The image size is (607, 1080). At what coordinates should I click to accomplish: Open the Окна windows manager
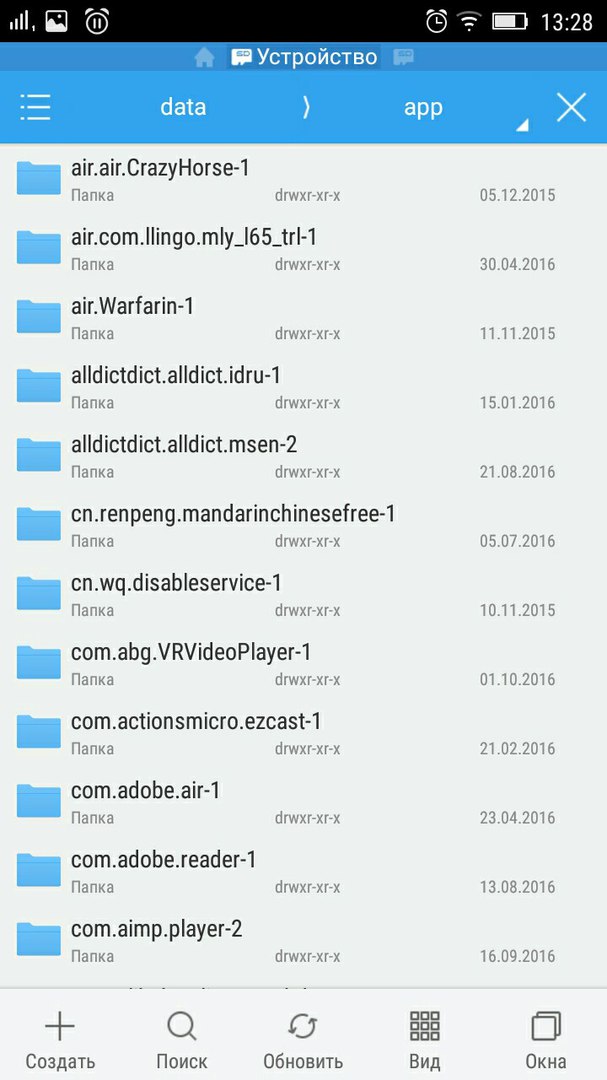point(546,1039)
